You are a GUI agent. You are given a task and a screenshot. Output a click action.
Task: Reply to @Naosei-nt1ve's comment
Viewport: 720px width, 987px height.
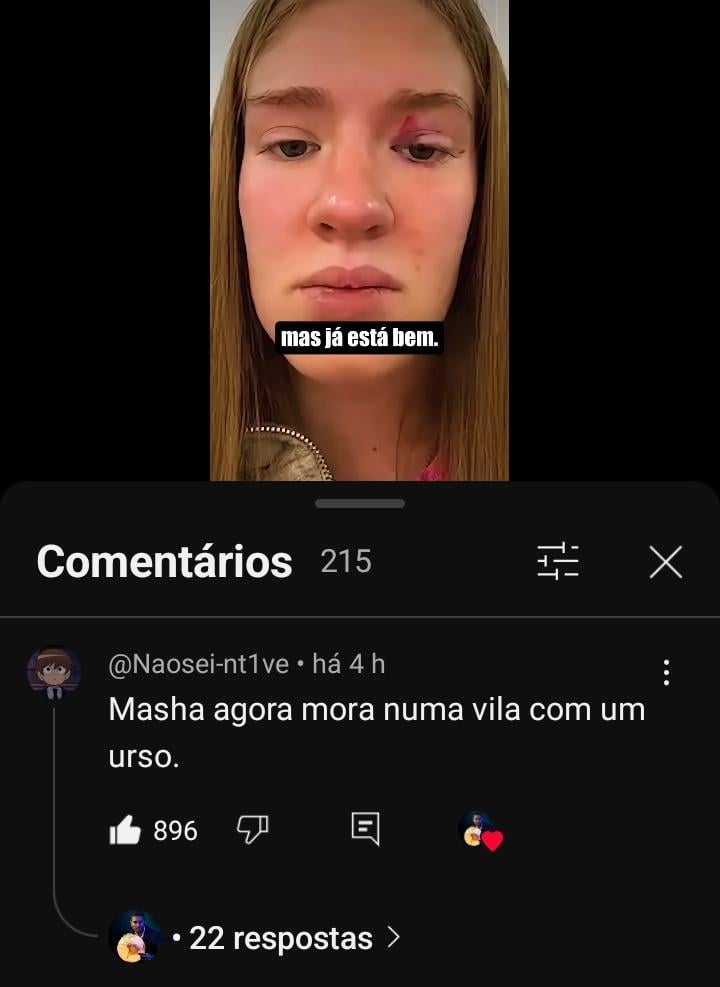pyautogui.click(x=365, y=829)
